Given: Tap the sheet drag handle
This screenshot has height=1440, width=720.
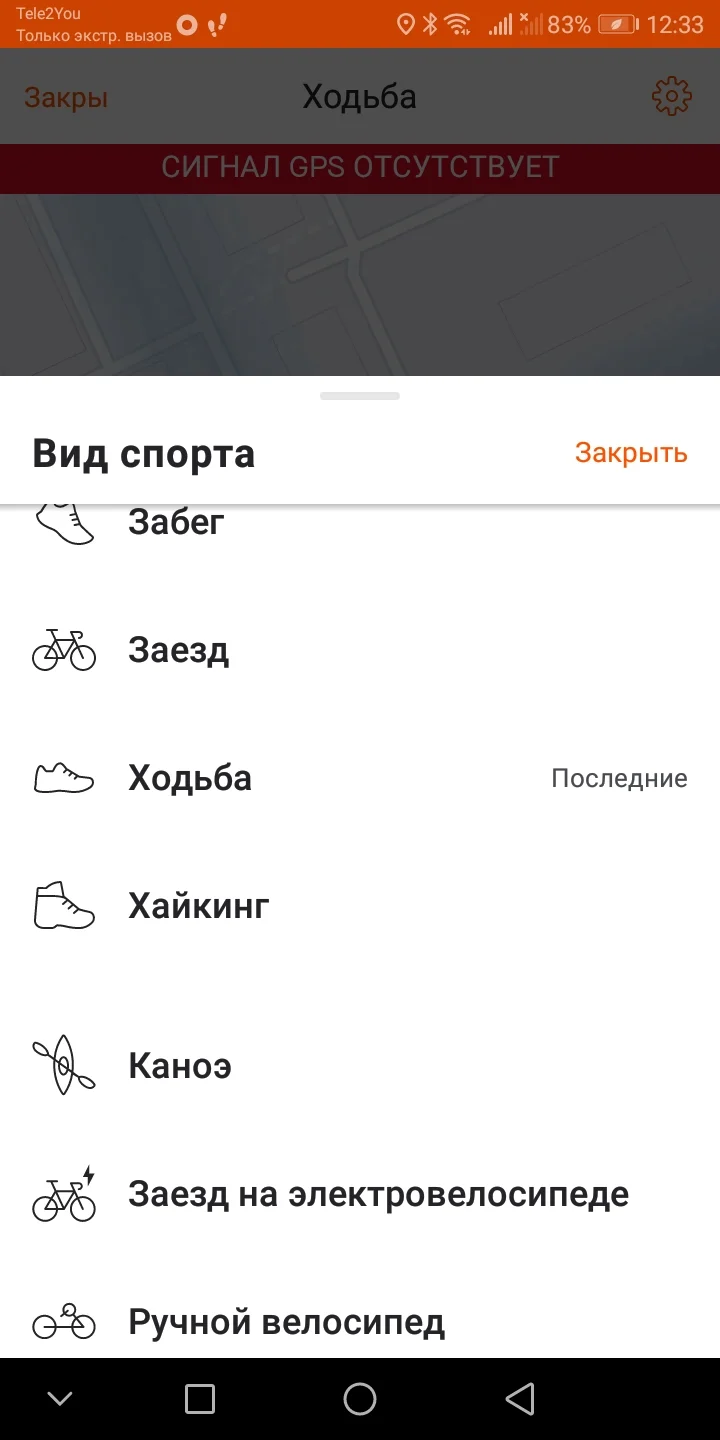Looking at the screenshot, I should 360,396.
